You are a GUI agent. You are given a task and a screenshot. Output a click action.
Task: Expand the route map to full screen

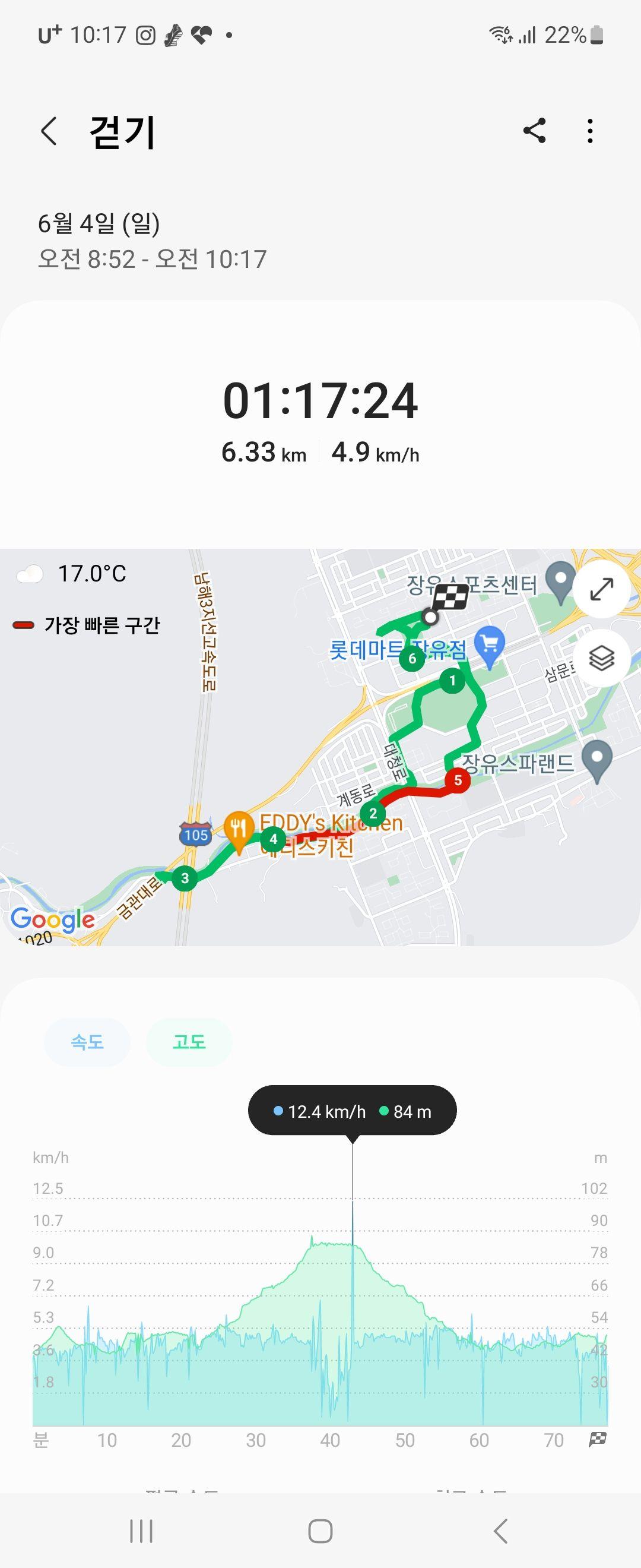601,589
